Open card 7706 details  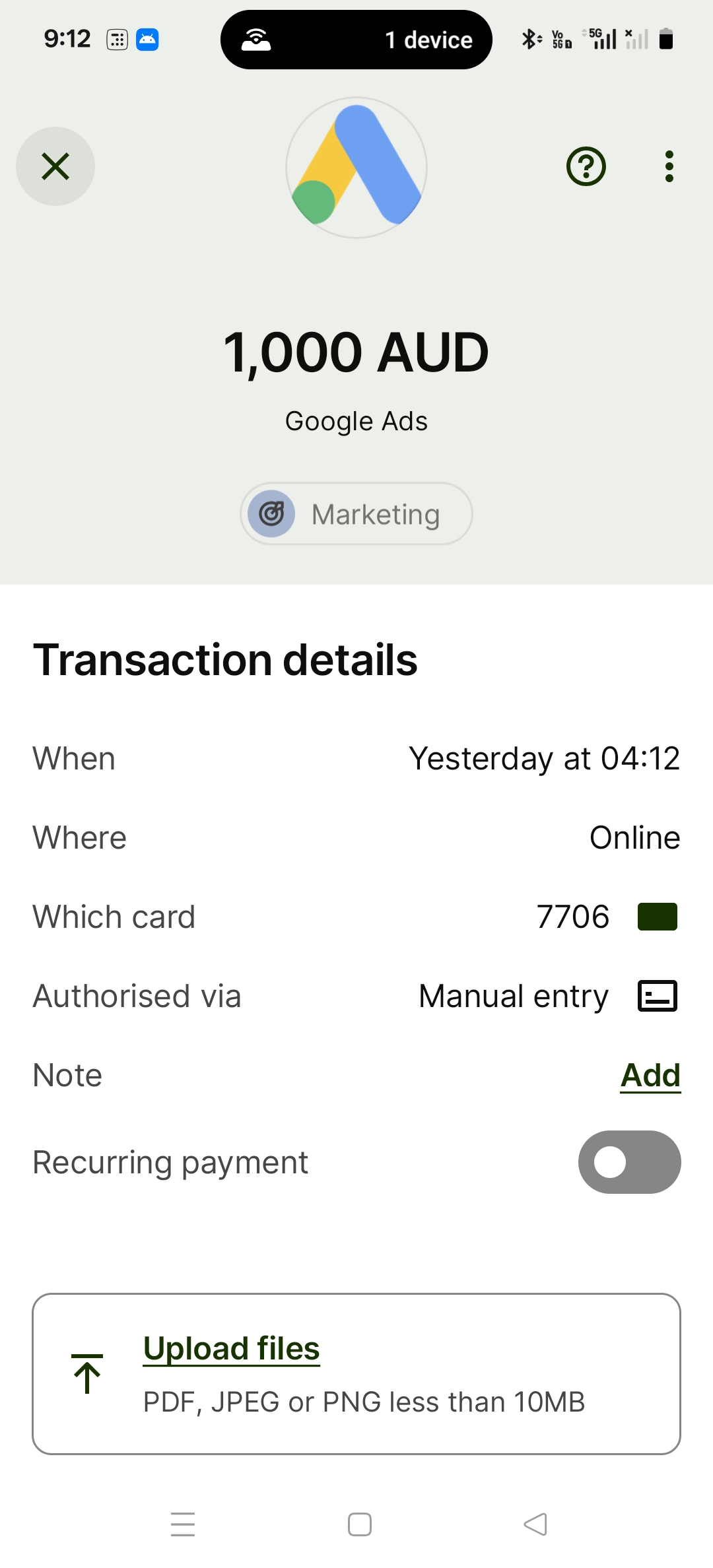[x=607, y=917]
